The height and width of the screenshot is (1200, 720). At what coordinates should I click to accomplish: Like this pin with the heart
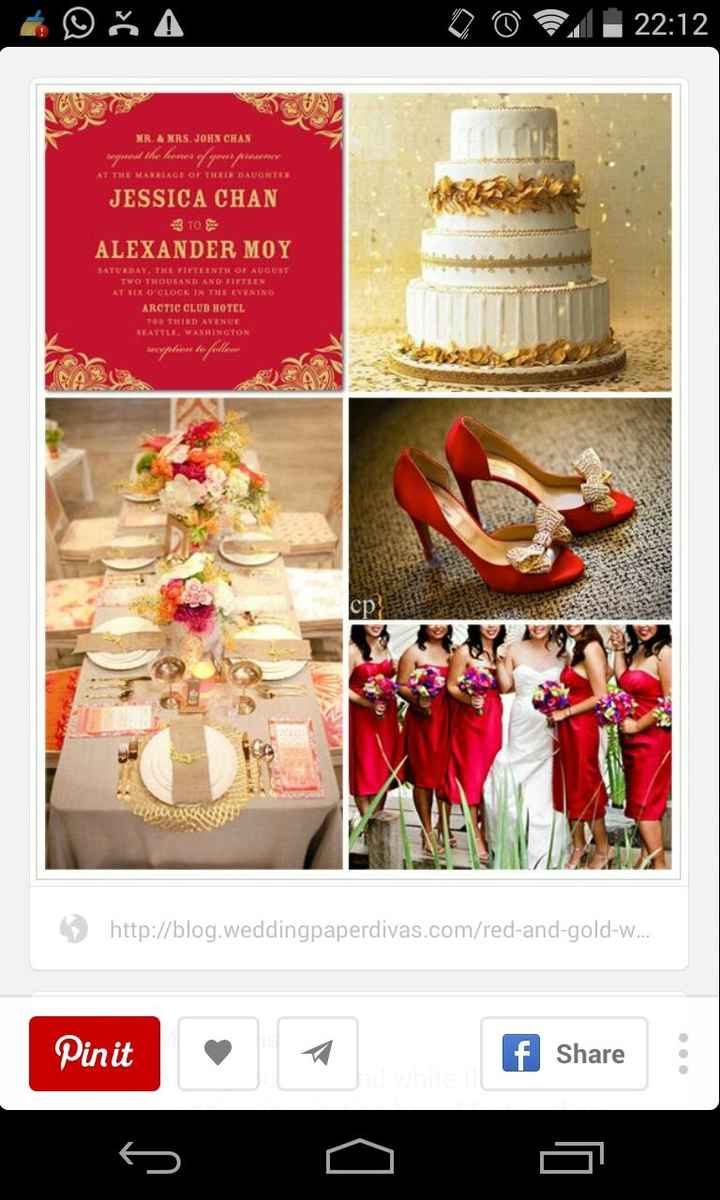[218, 1053]
